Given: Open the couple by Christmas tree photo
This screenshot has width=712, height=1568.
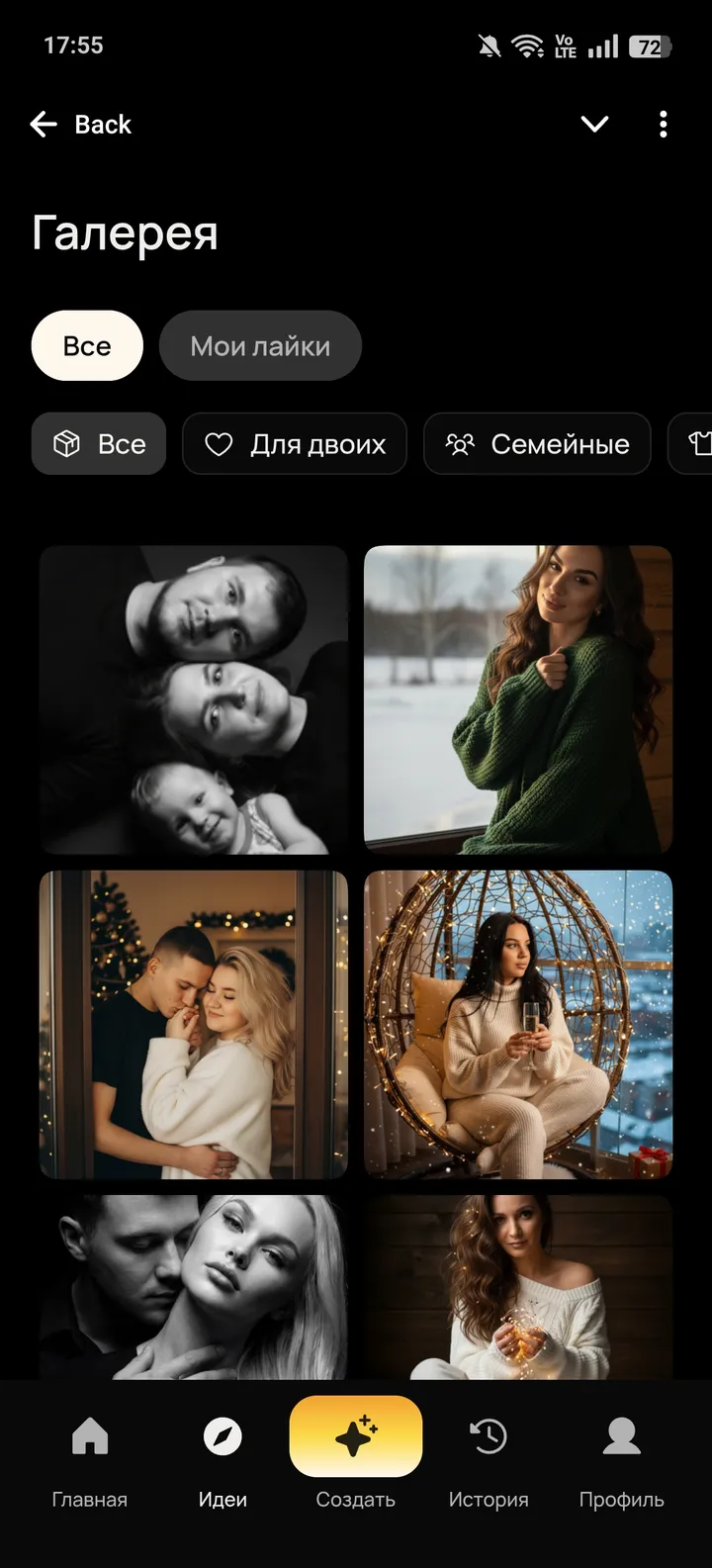Looking at the screenshot, I should point(194,1024).
